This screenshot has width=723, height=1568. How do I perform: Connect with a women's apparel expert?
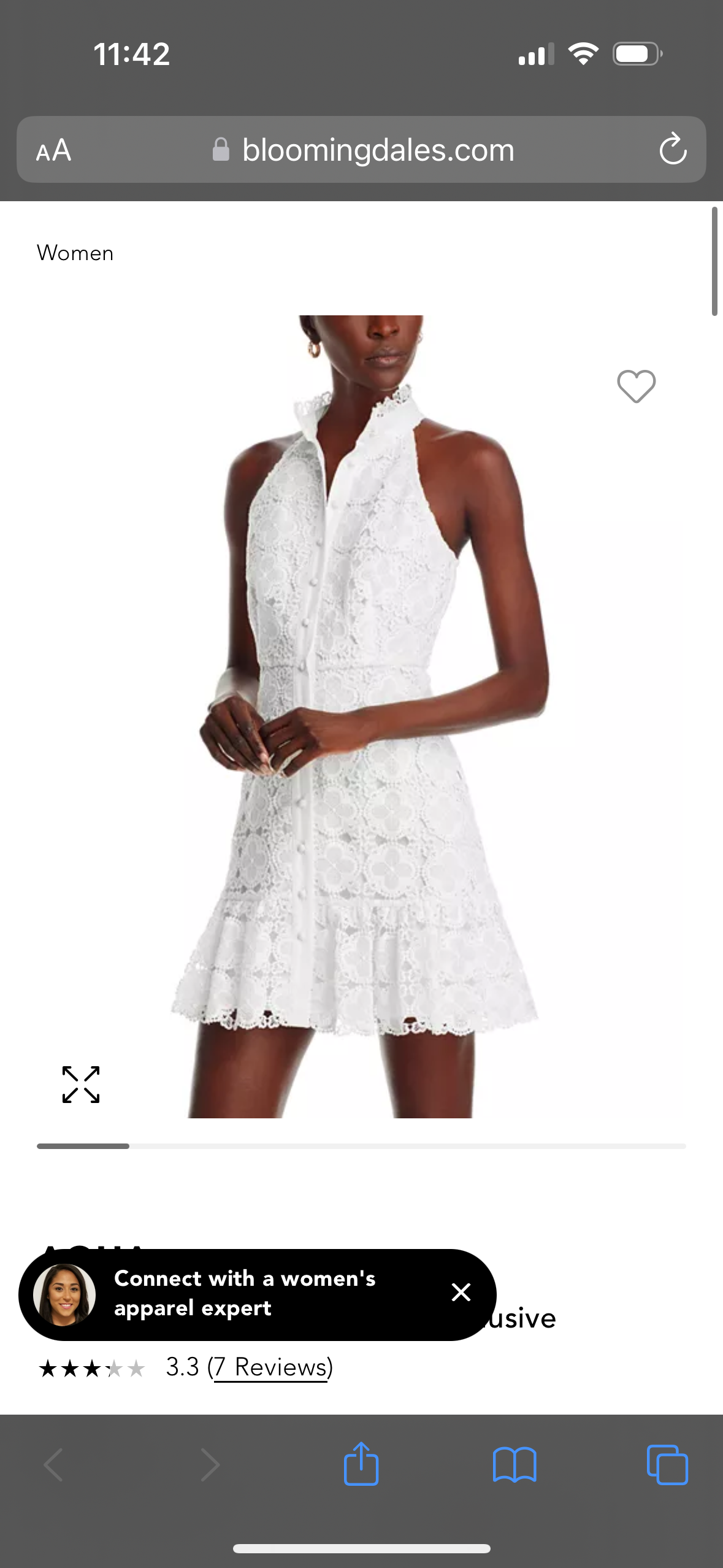pyautogui.click(x=245, y=1293)
